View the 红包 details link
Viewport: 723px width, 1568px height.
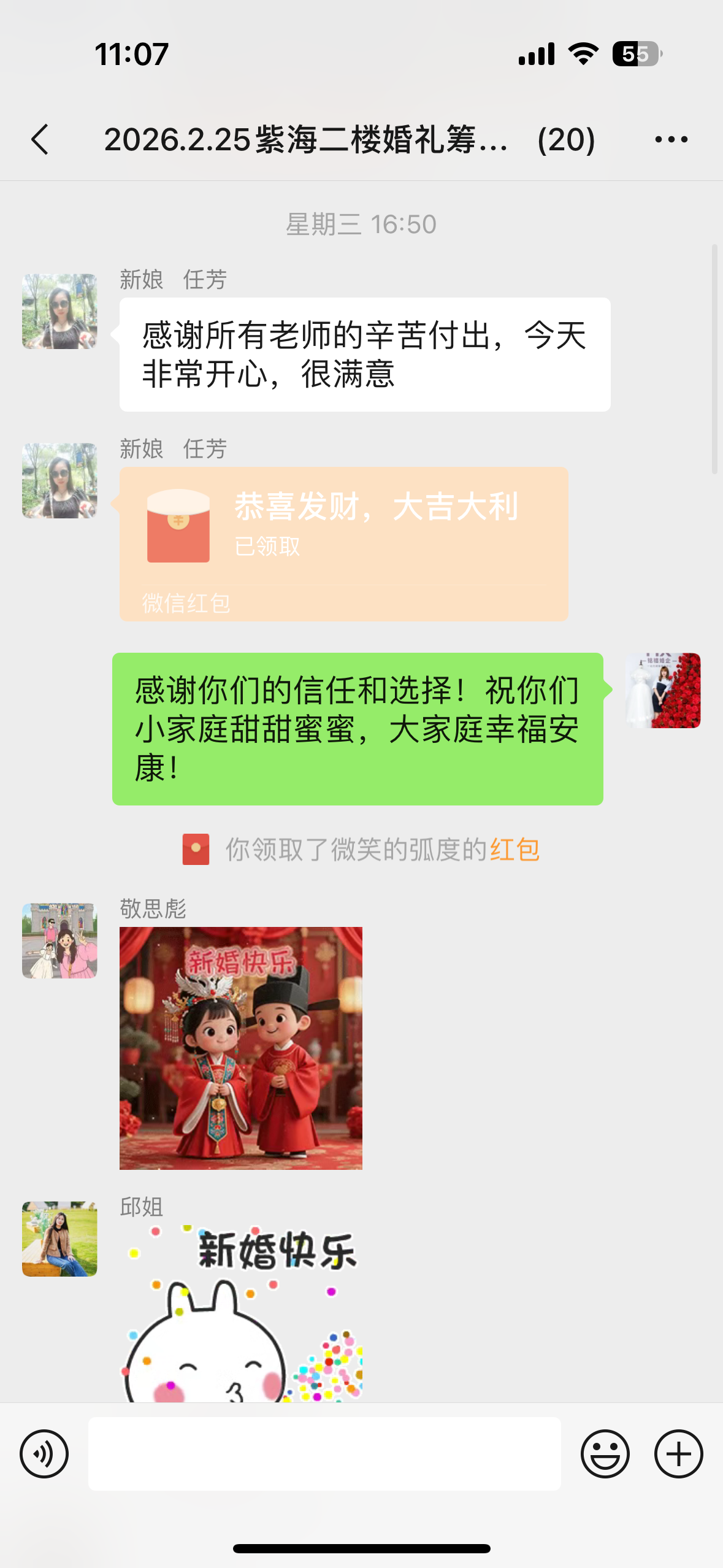[515, 850]
